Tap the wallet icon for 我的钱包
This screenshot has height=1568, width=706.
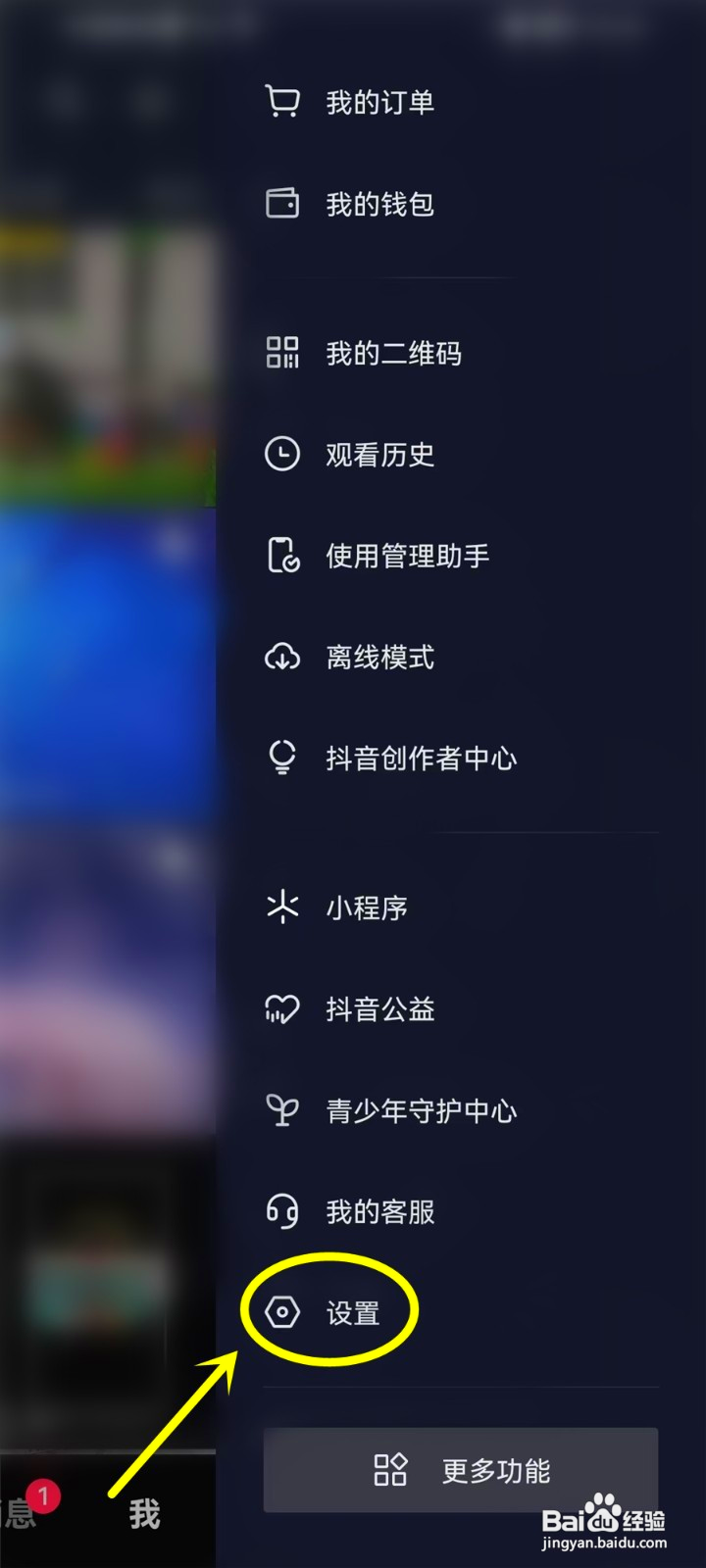tap(282, 204)
